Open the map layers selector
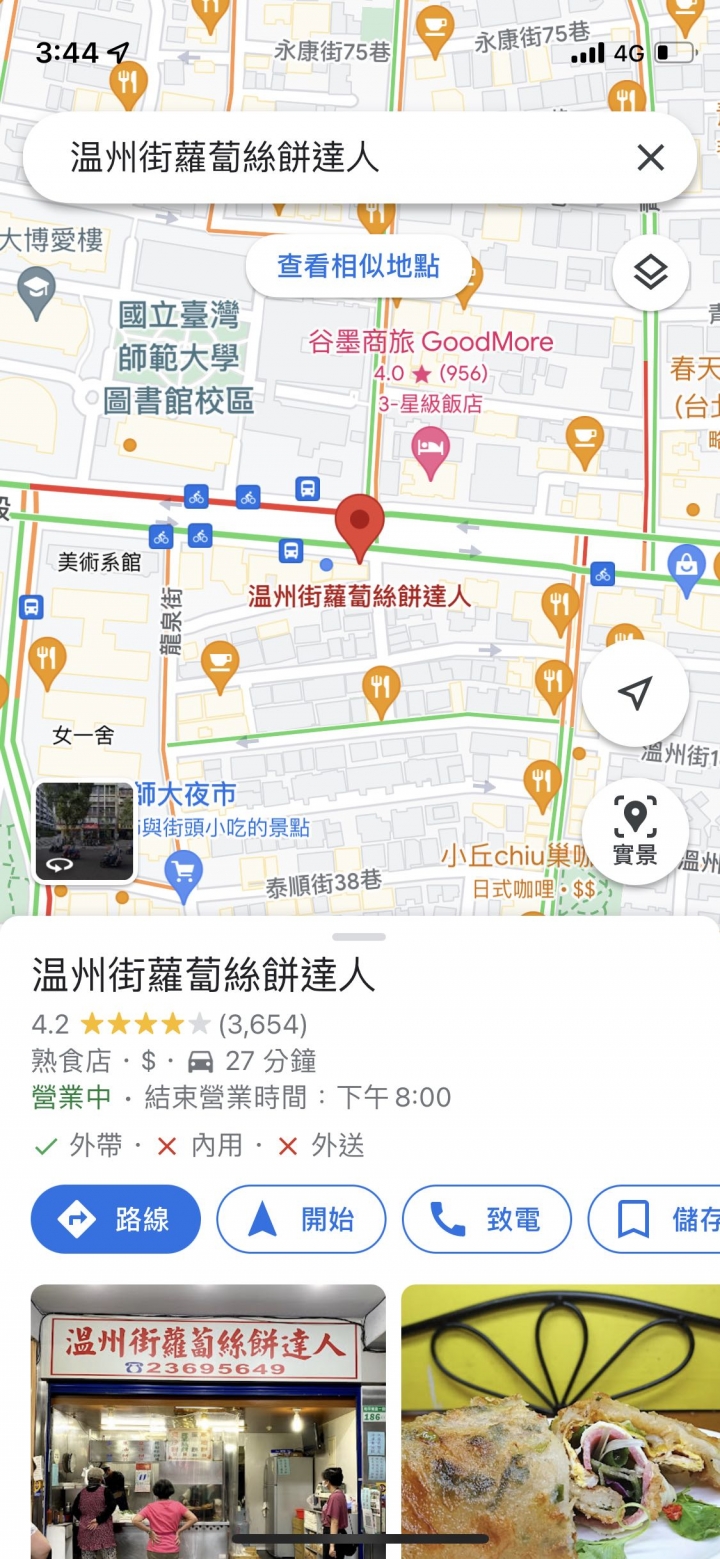The image size is (720, 1559). 650,272
